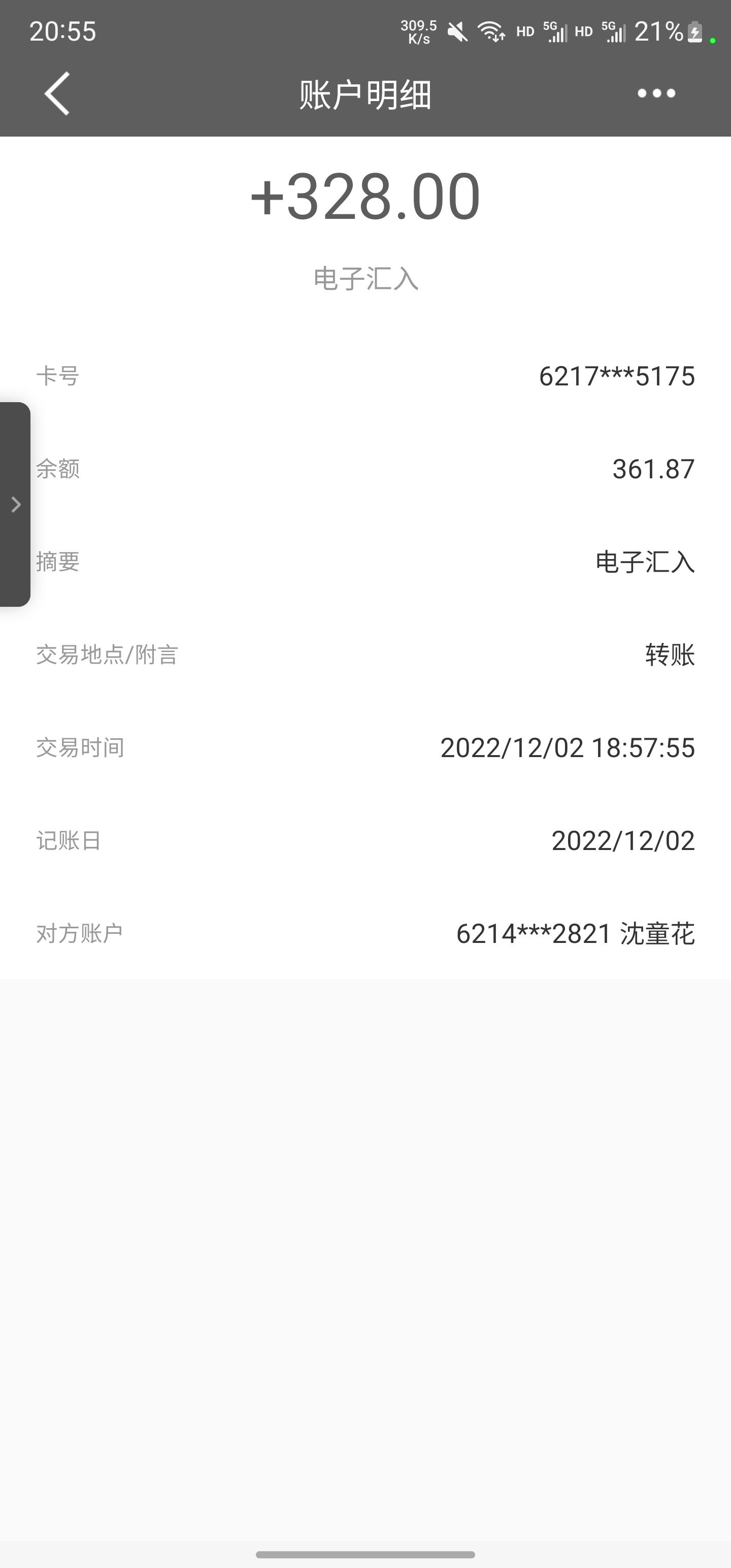
Task: Tap the 21% battery percentage
Action: (659, 30)
